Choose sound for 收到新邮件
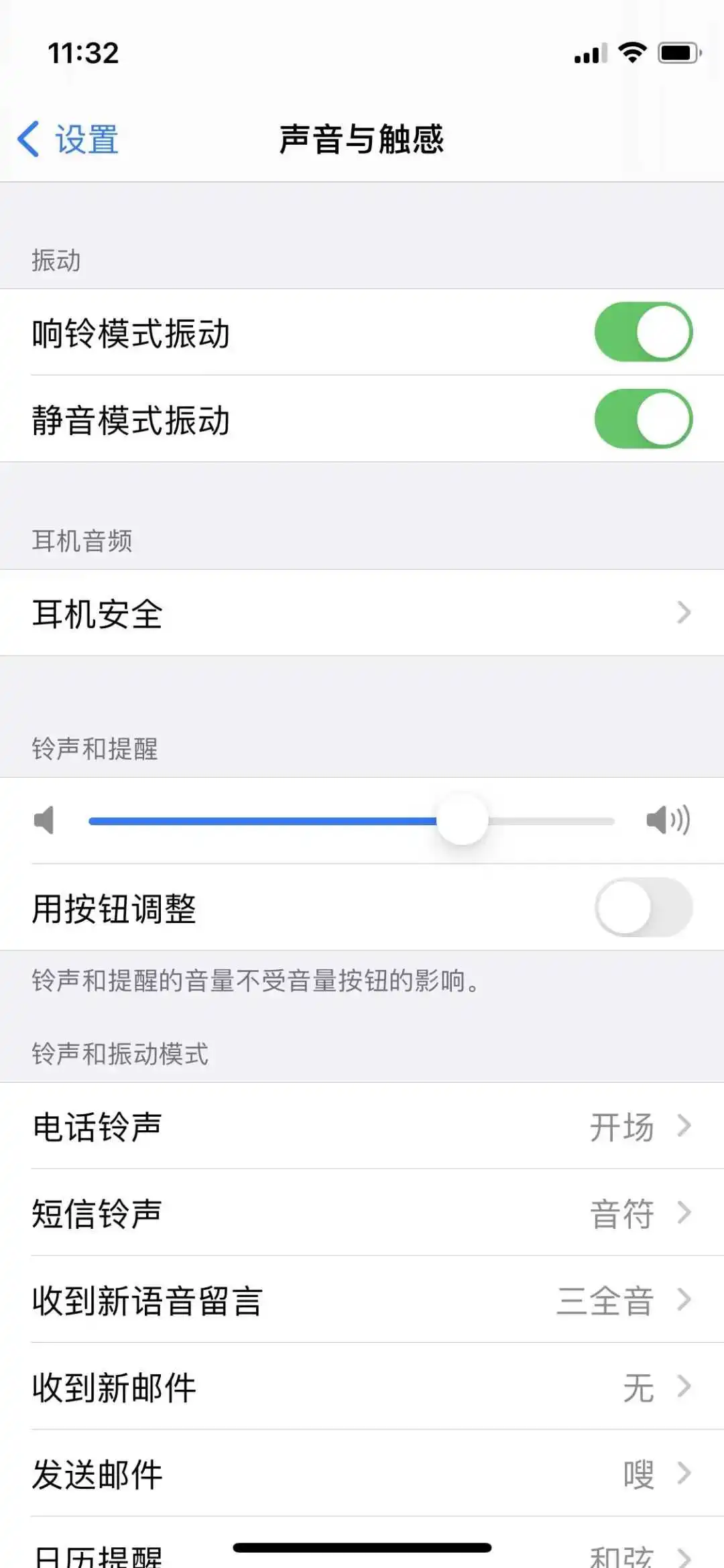Viewport: 724px width, 1568px height. [x=362, y=1386]
